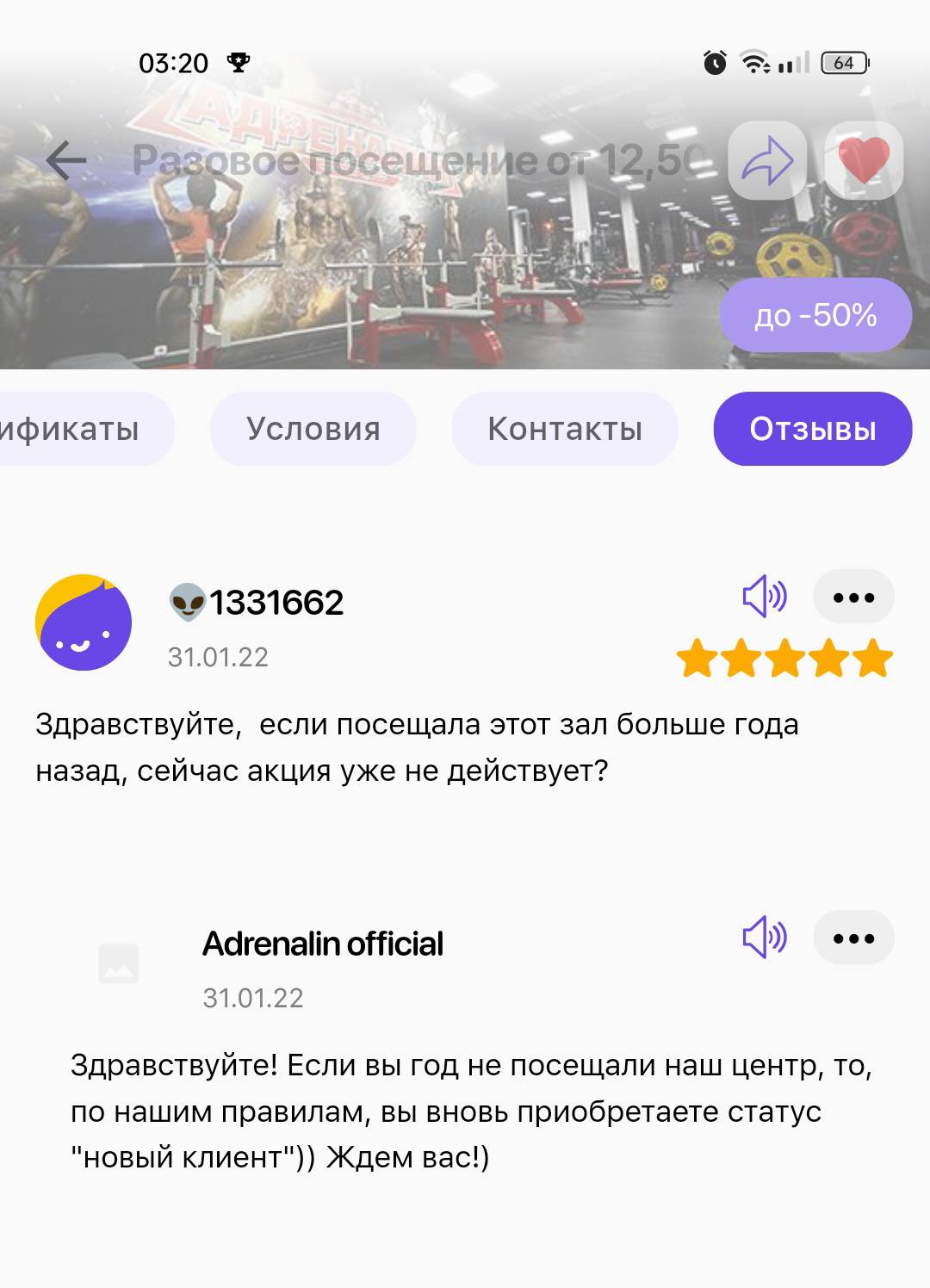Switch to the Условия tab
Screen dimensions: 930x1288
313,429
